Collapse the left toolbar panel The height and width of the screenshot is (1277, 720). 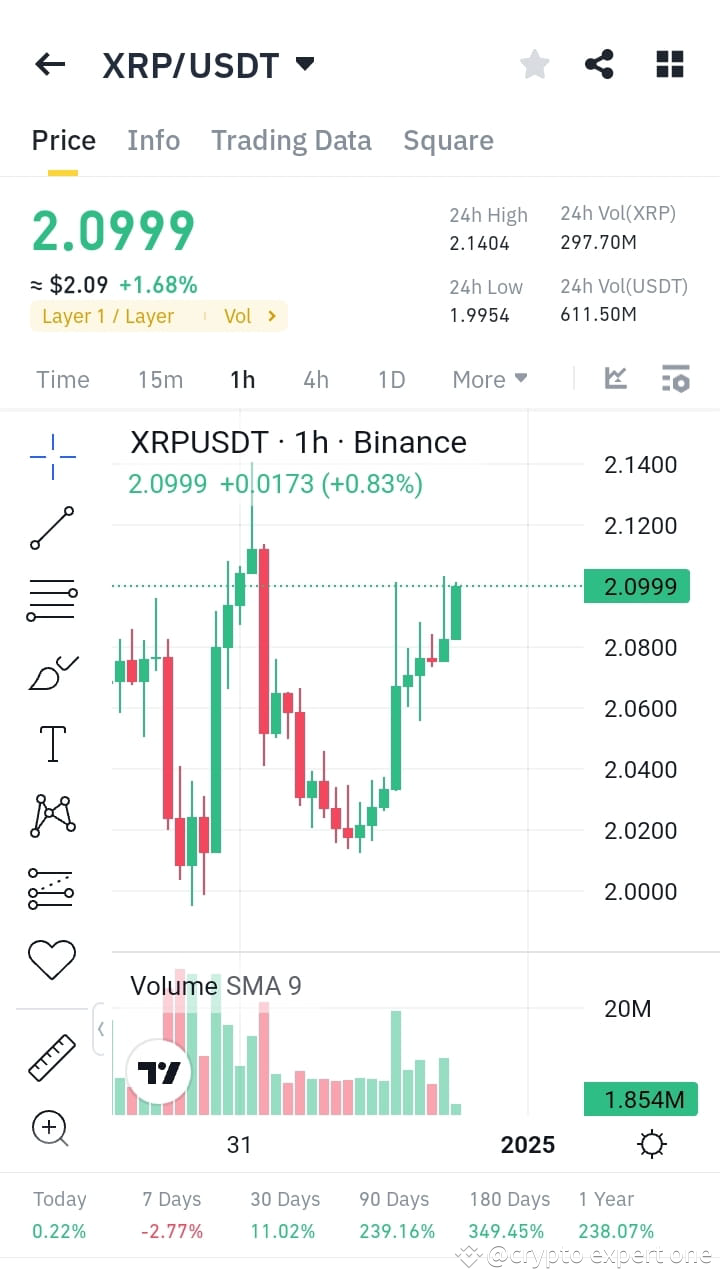pyautogui.click(x=101, y=1029)
